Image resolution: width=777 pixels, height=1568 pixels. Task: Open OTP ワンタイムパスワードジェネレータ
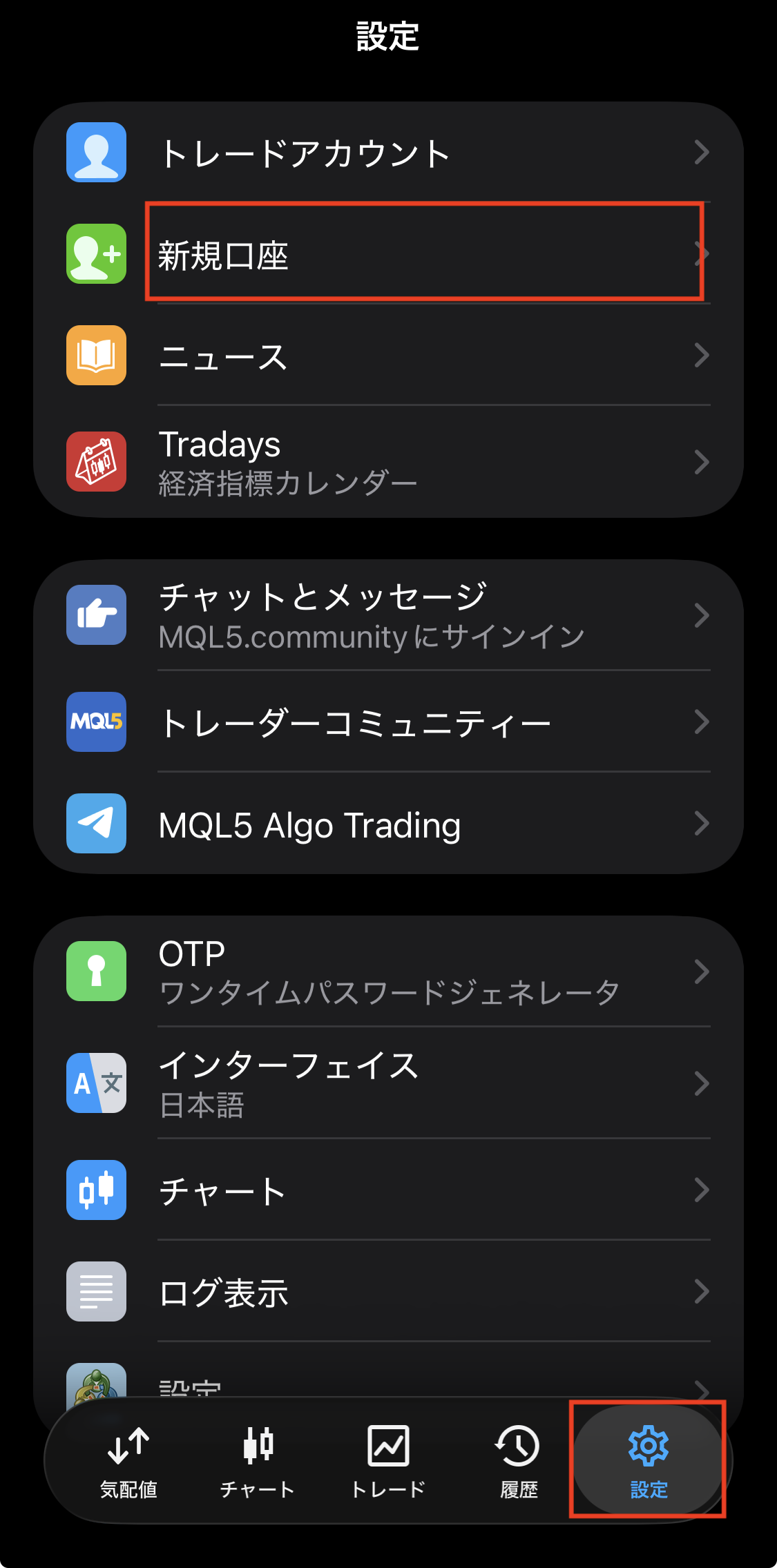click(388, 971)
